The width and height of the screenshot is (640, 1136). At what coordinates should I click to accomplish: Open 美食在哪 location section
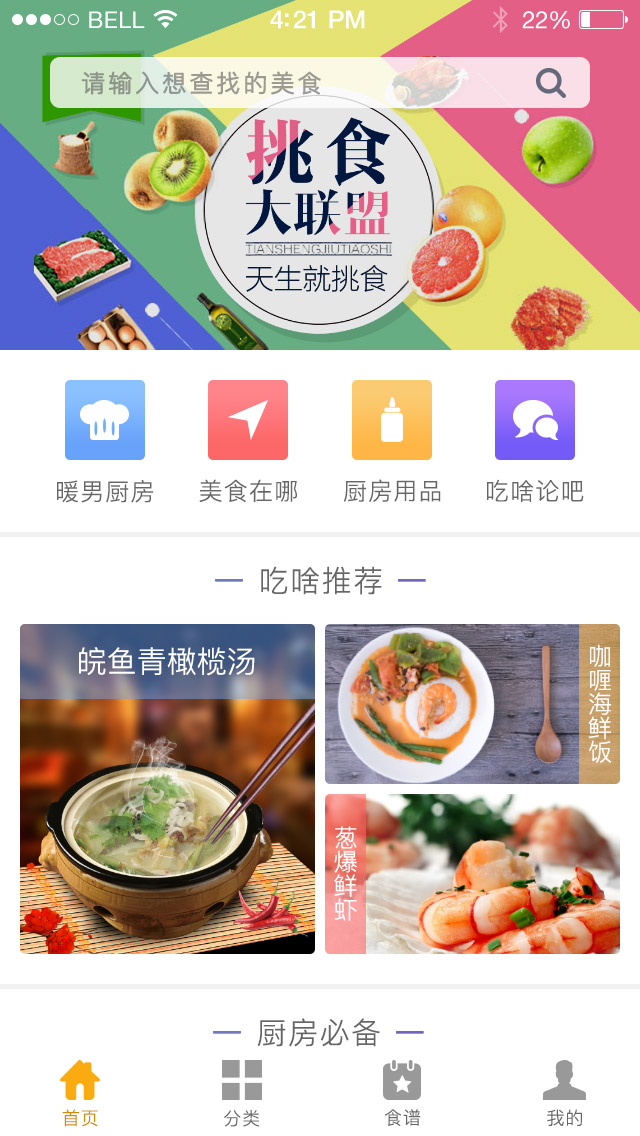tap(248, 440)
